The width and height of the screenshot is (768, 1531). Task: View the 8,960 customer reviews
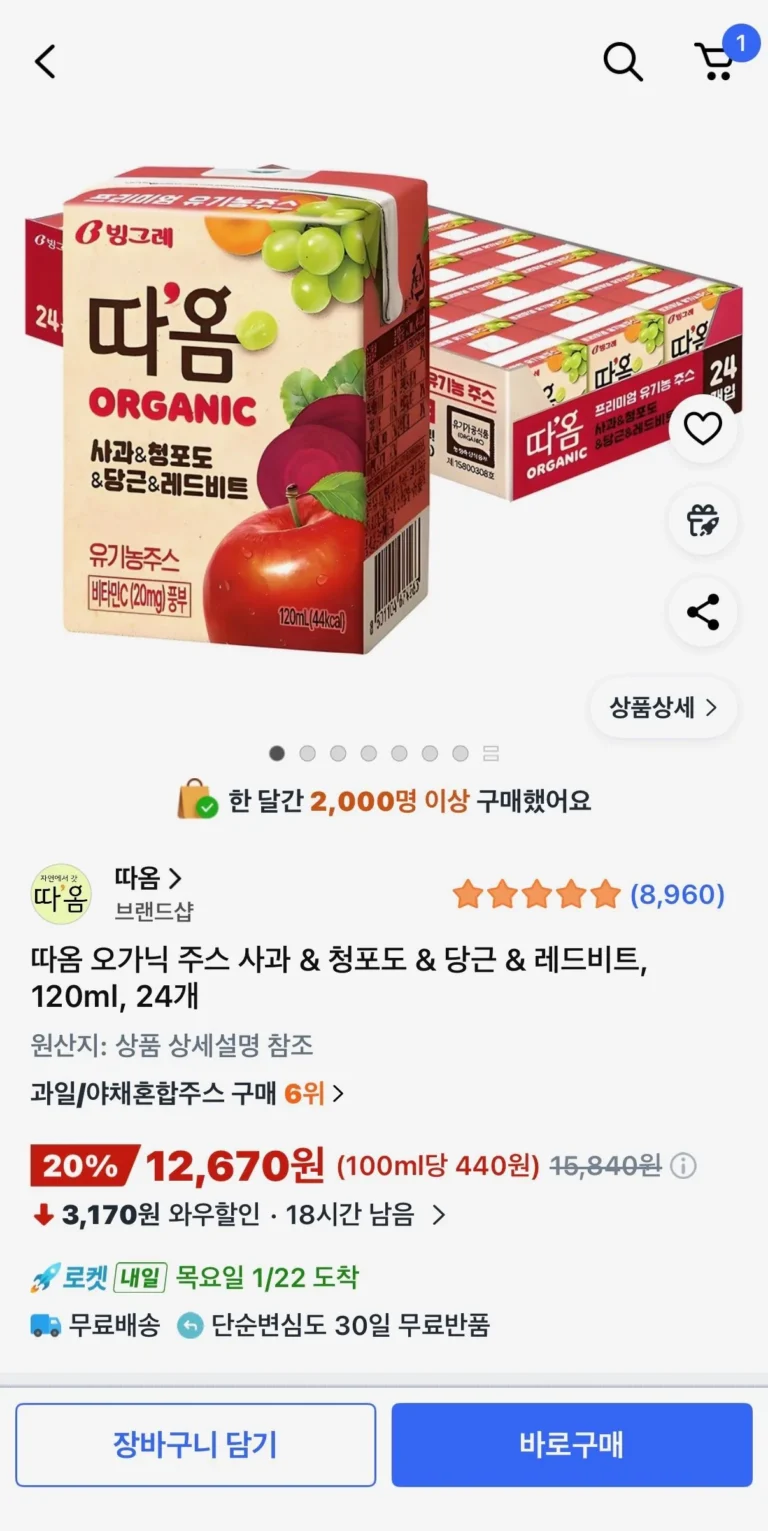coord(676,894)
